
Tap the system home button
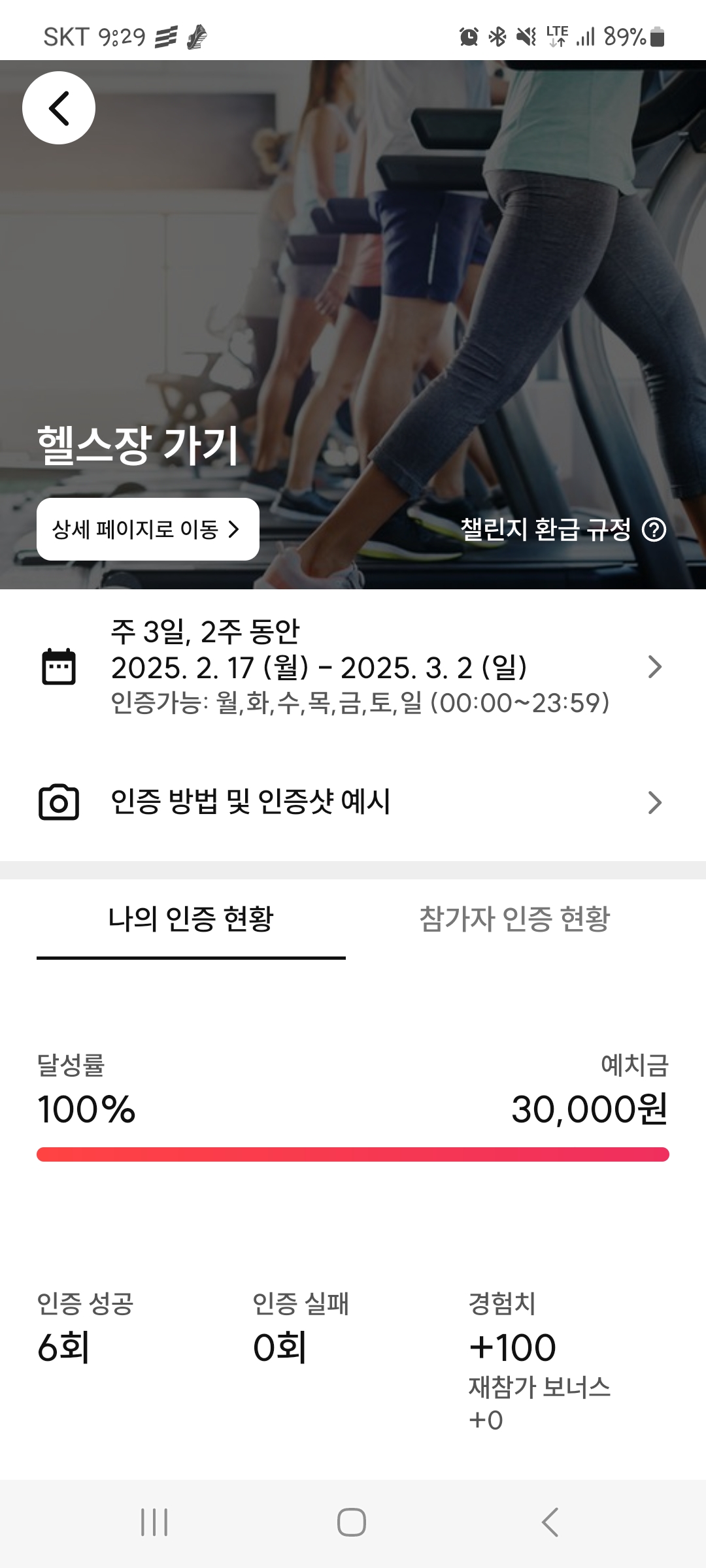click(x=352, y=1522)
